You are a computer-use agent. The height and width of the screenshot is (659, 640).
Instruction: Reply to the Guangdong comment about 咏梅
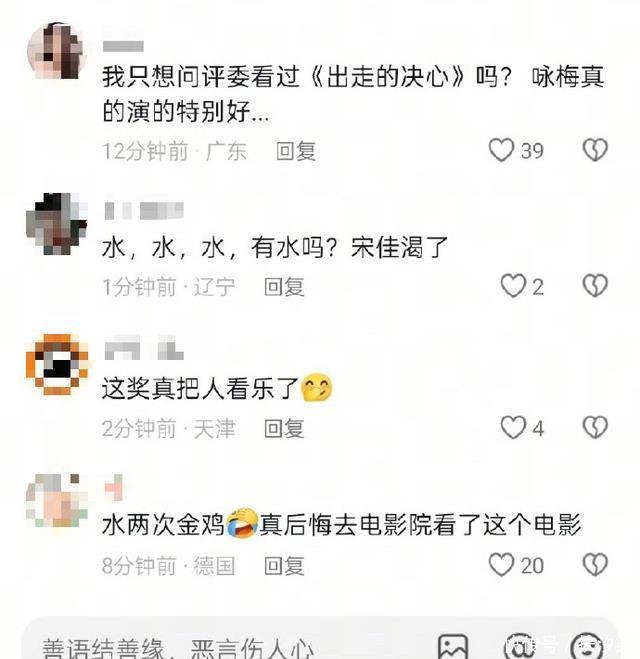(x=296, y=151)
